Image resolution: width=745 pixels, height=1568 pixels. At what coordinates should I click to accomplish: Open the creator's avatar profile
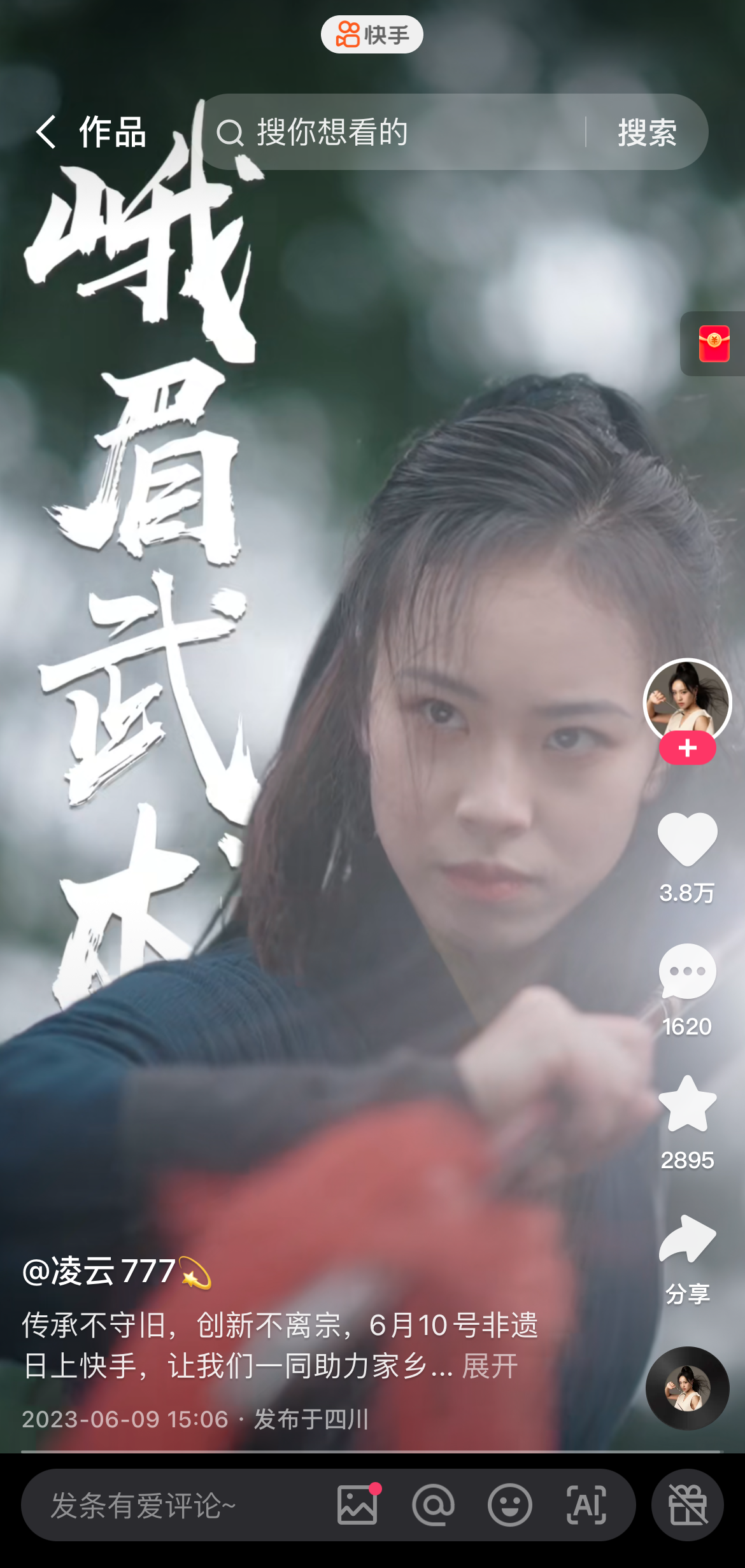[x=687, y=702]
